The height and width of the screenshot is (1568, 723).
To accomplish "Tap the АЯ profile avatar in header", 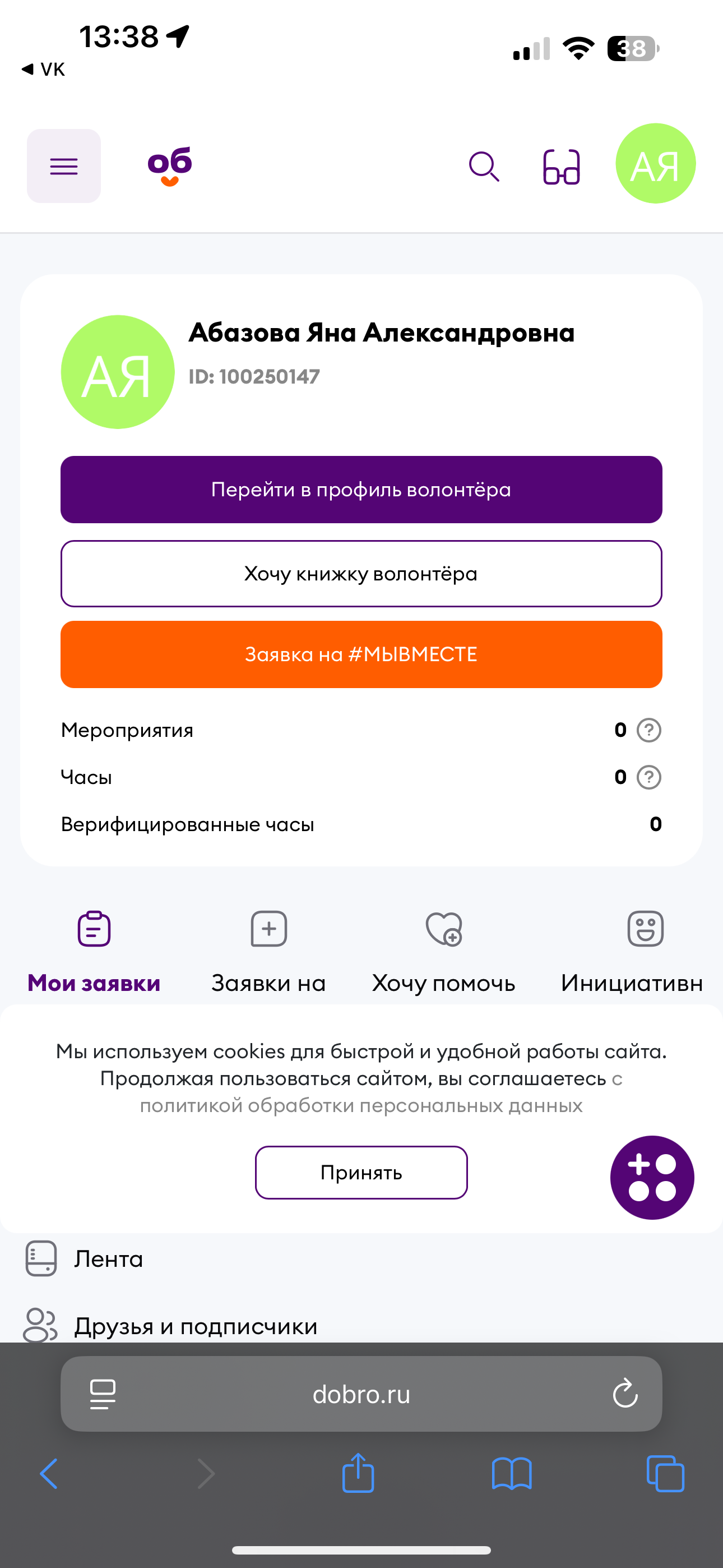I will click(655, 163).
